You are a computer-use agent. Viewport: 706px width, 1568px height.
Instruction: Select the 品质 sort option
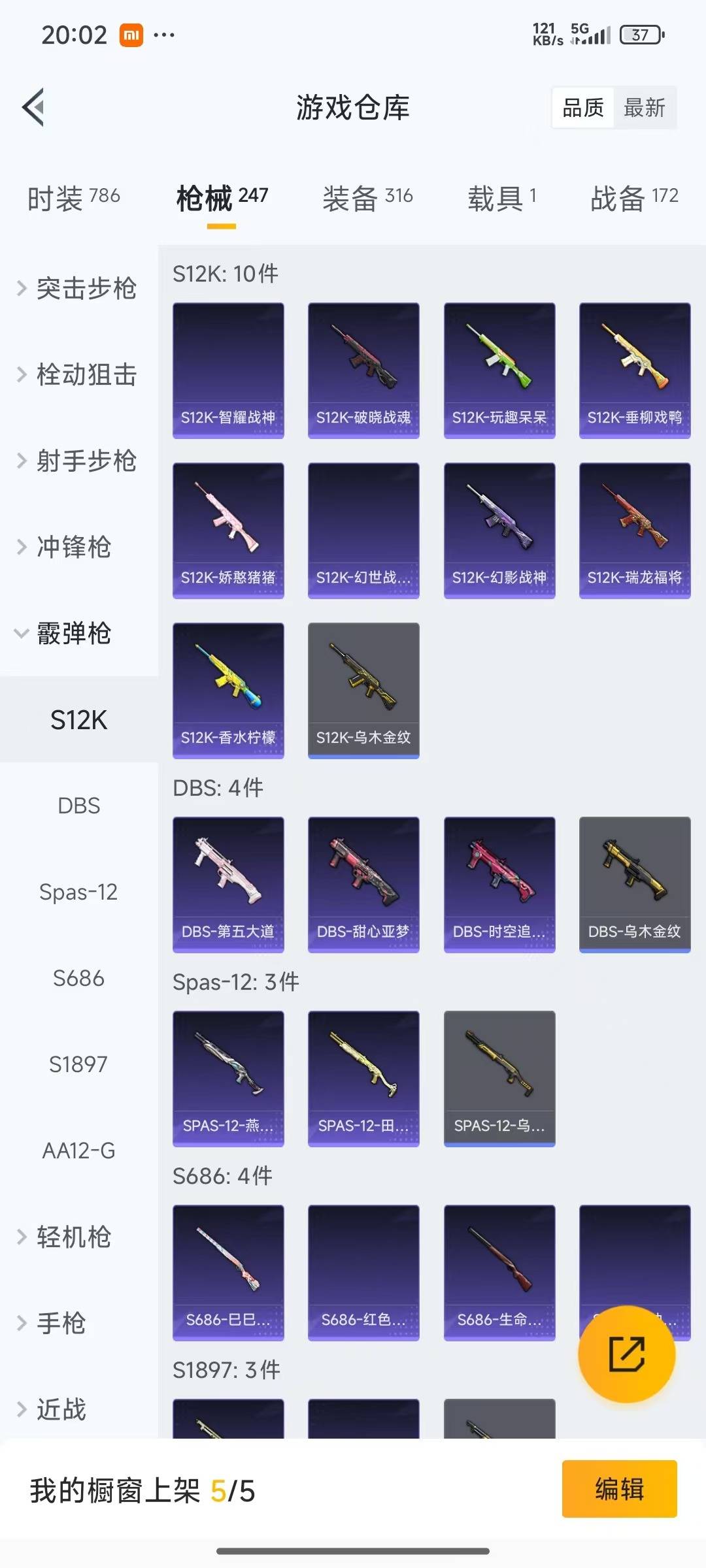click(x=583, y=108)
